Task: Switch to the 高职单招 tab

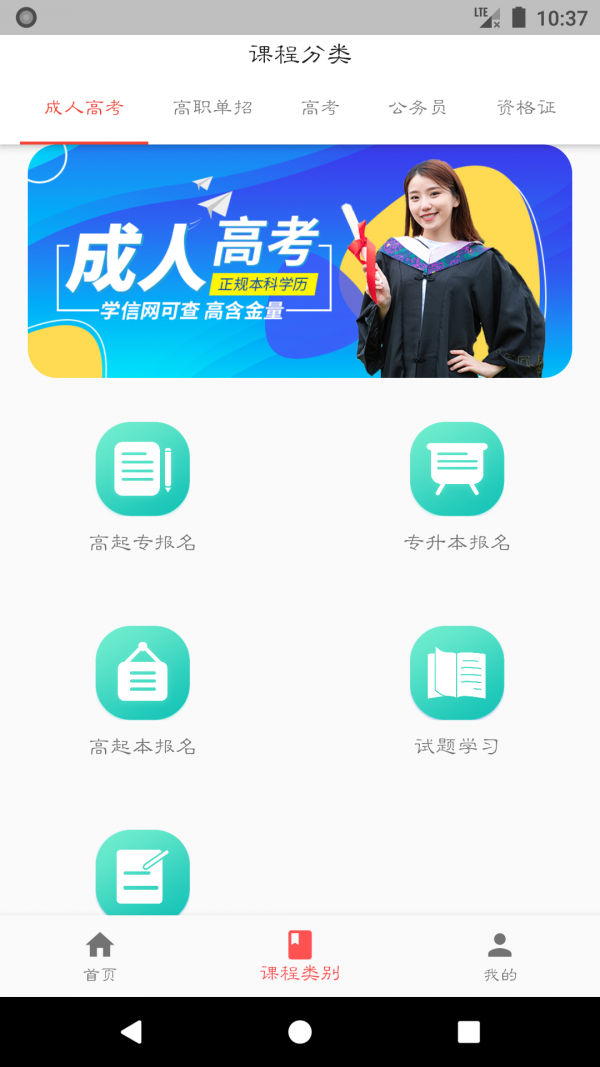Action: [212, 108]
